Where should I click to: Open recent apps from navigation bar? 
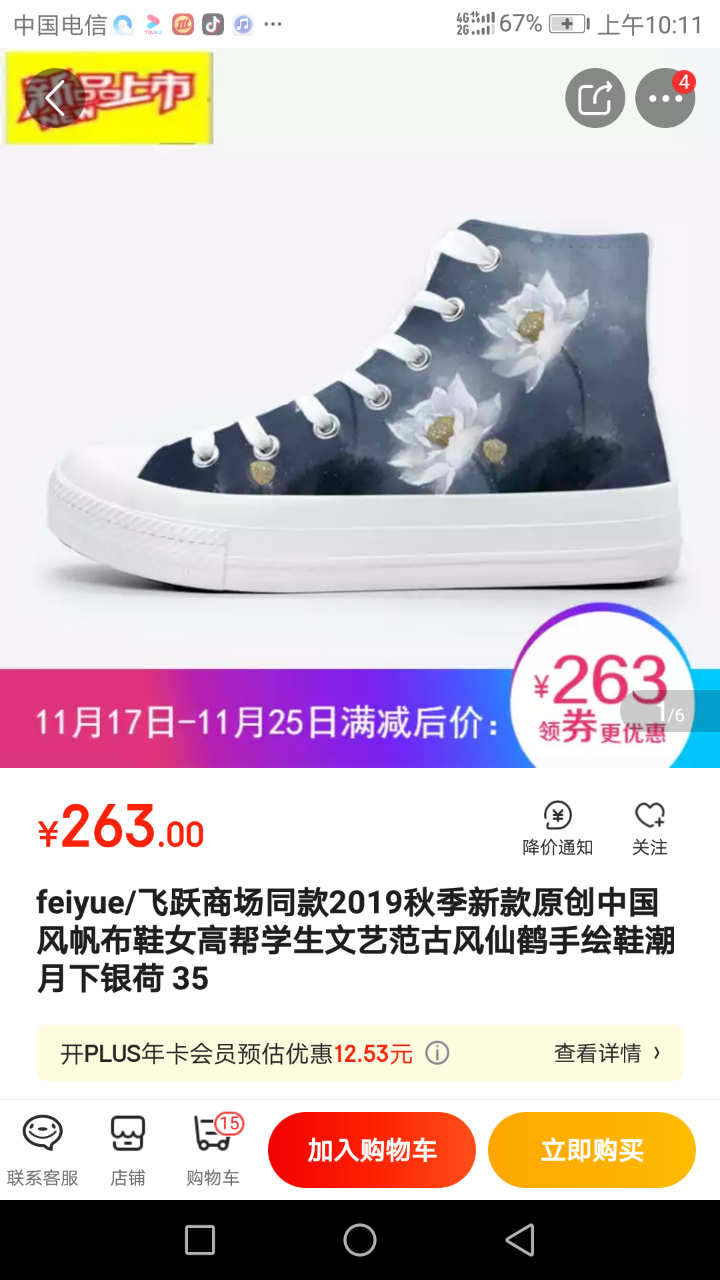(200, 1240)
